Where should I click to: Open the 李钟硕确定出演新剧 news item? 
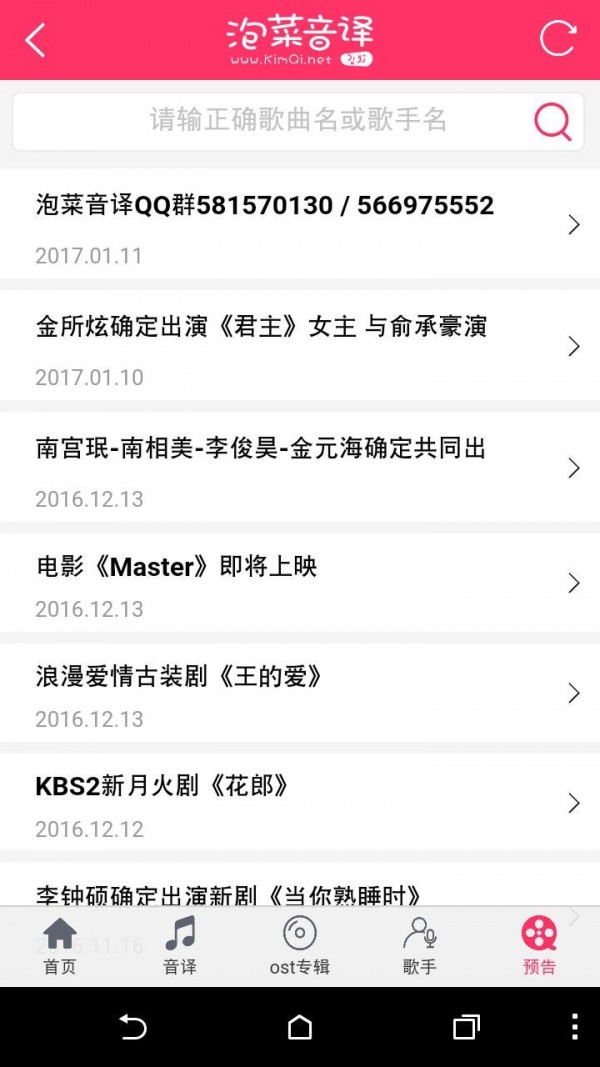[x=300, y=890]
